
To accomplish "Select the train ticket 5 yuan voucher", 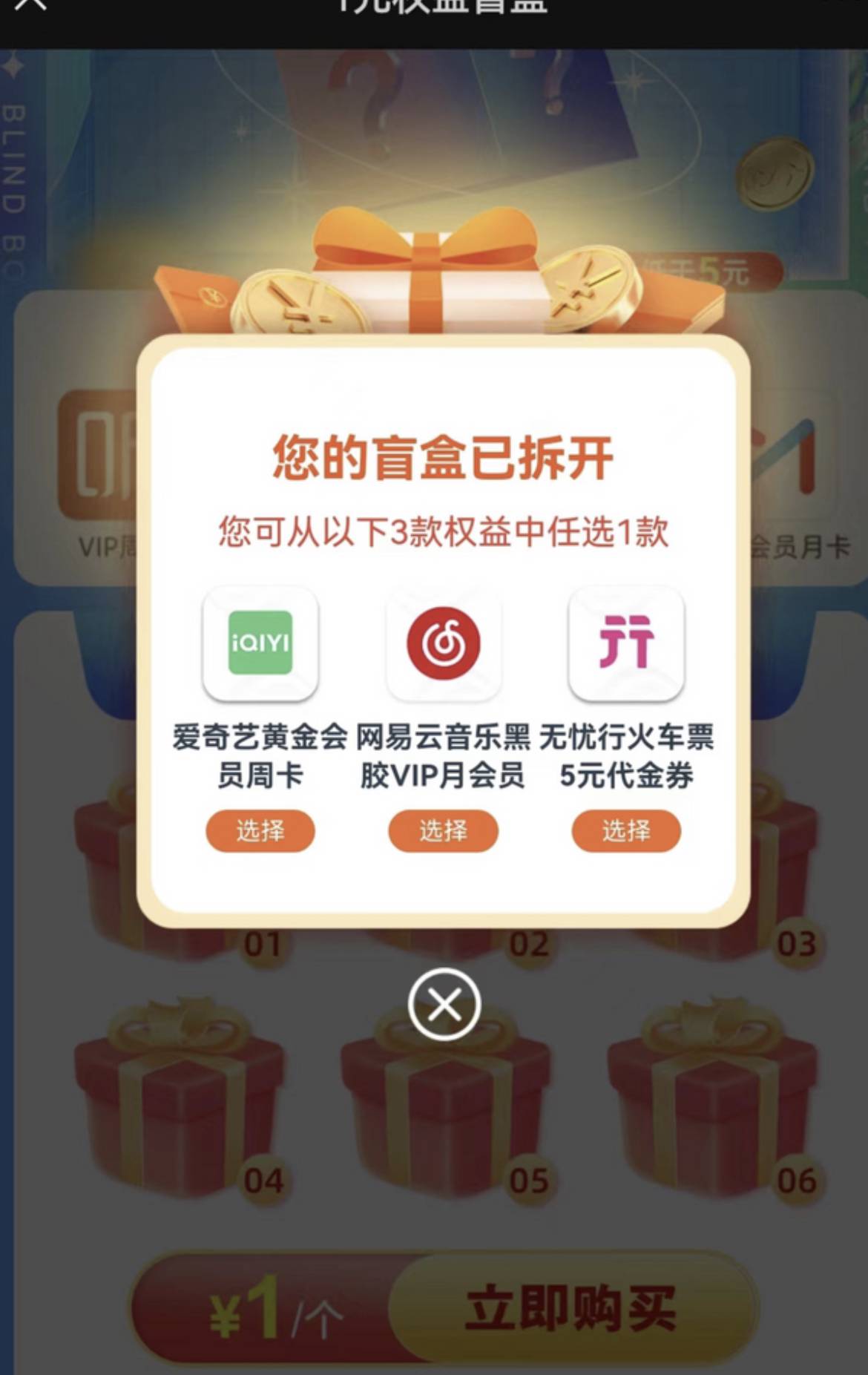I will [625, 830].
